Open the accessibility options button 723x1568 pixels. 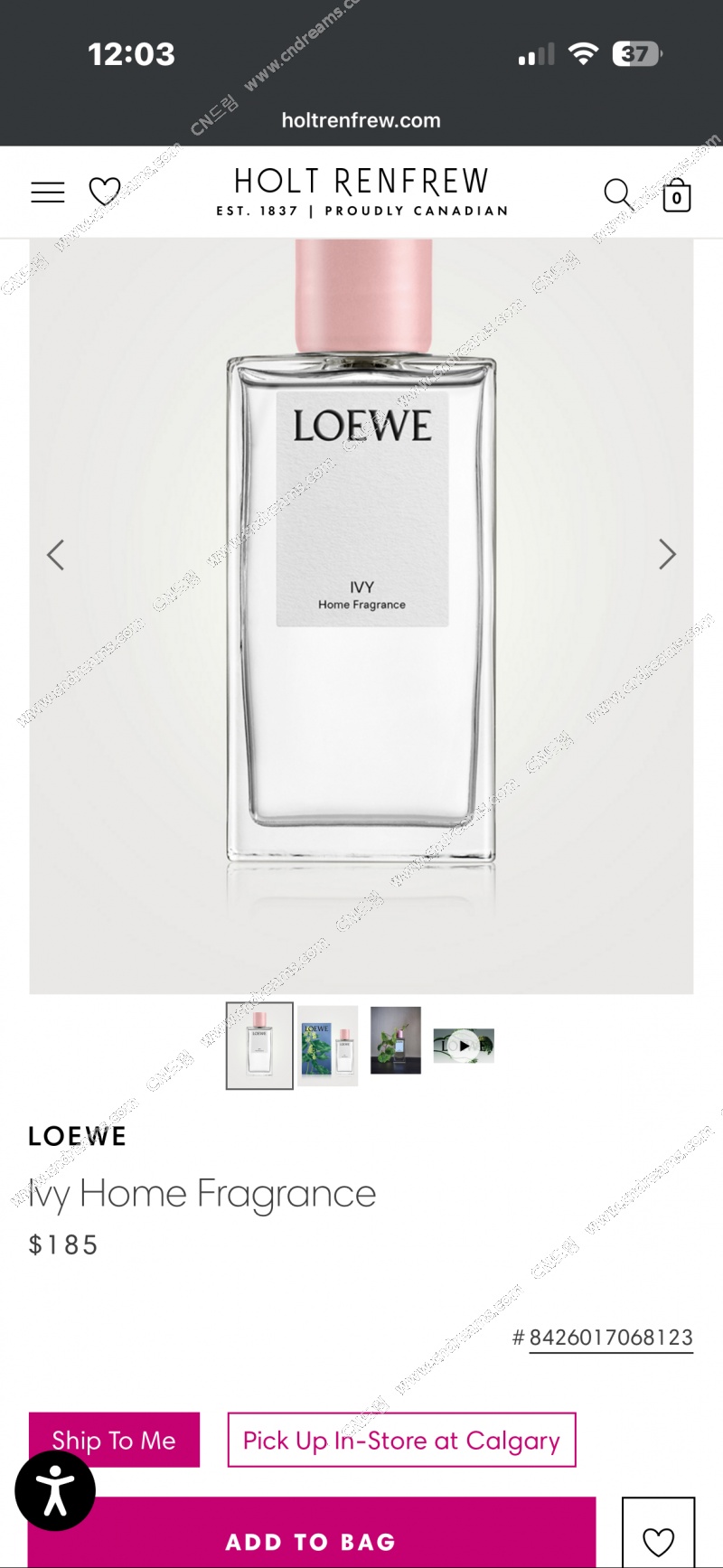tap(55, 1490)
